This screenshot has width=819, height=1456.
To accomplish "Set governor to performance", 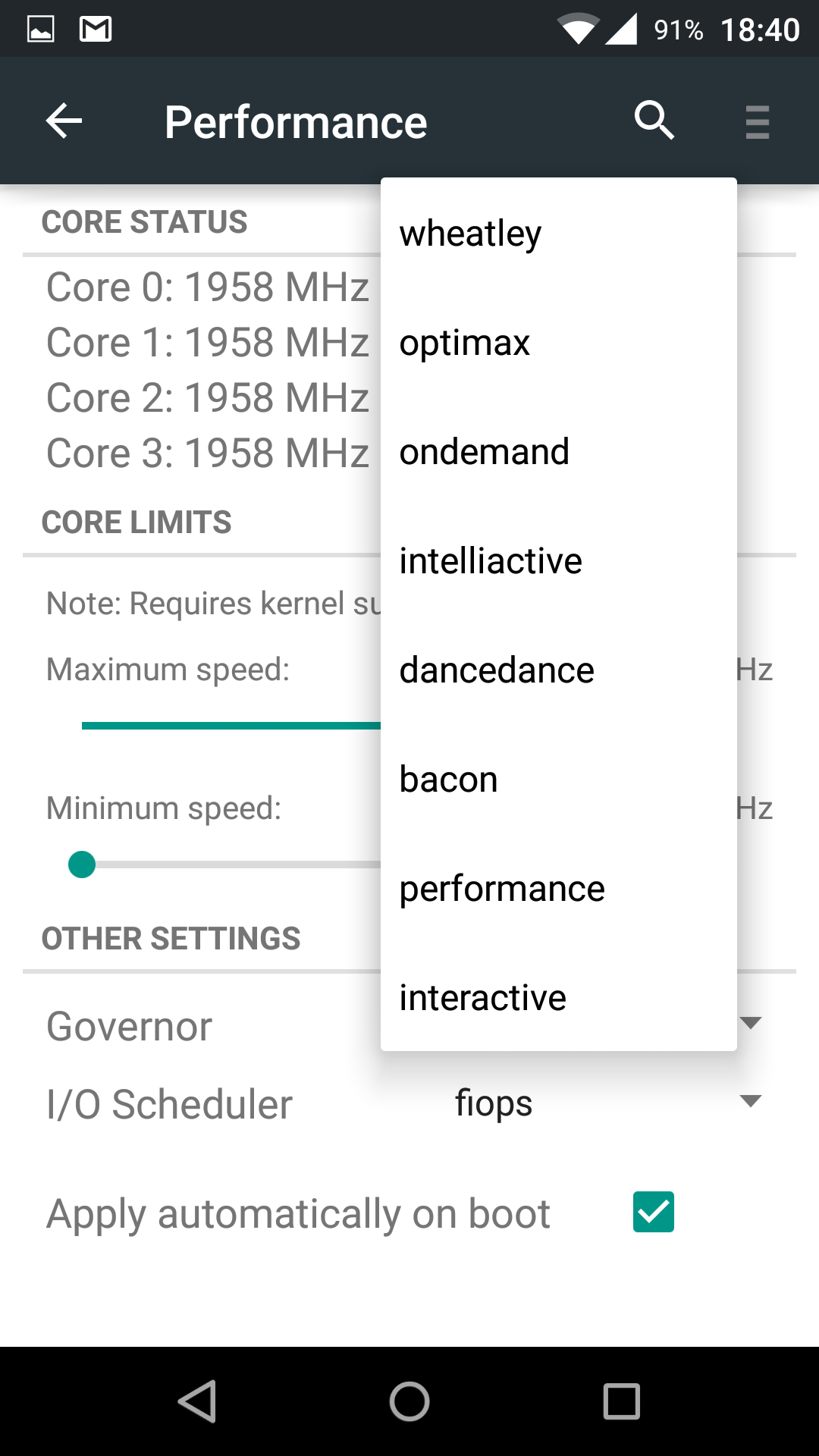I will (559, 888).
